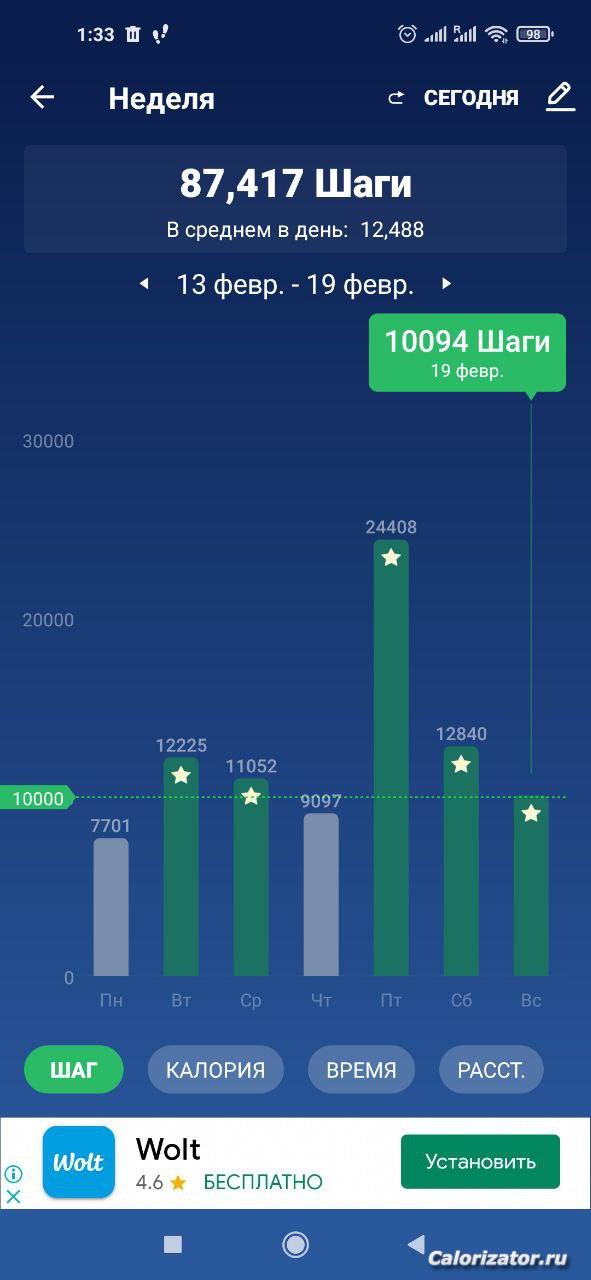Go to the system home screen
Viewport: 591px width, 1280px height.
(x=295, y=1244)
